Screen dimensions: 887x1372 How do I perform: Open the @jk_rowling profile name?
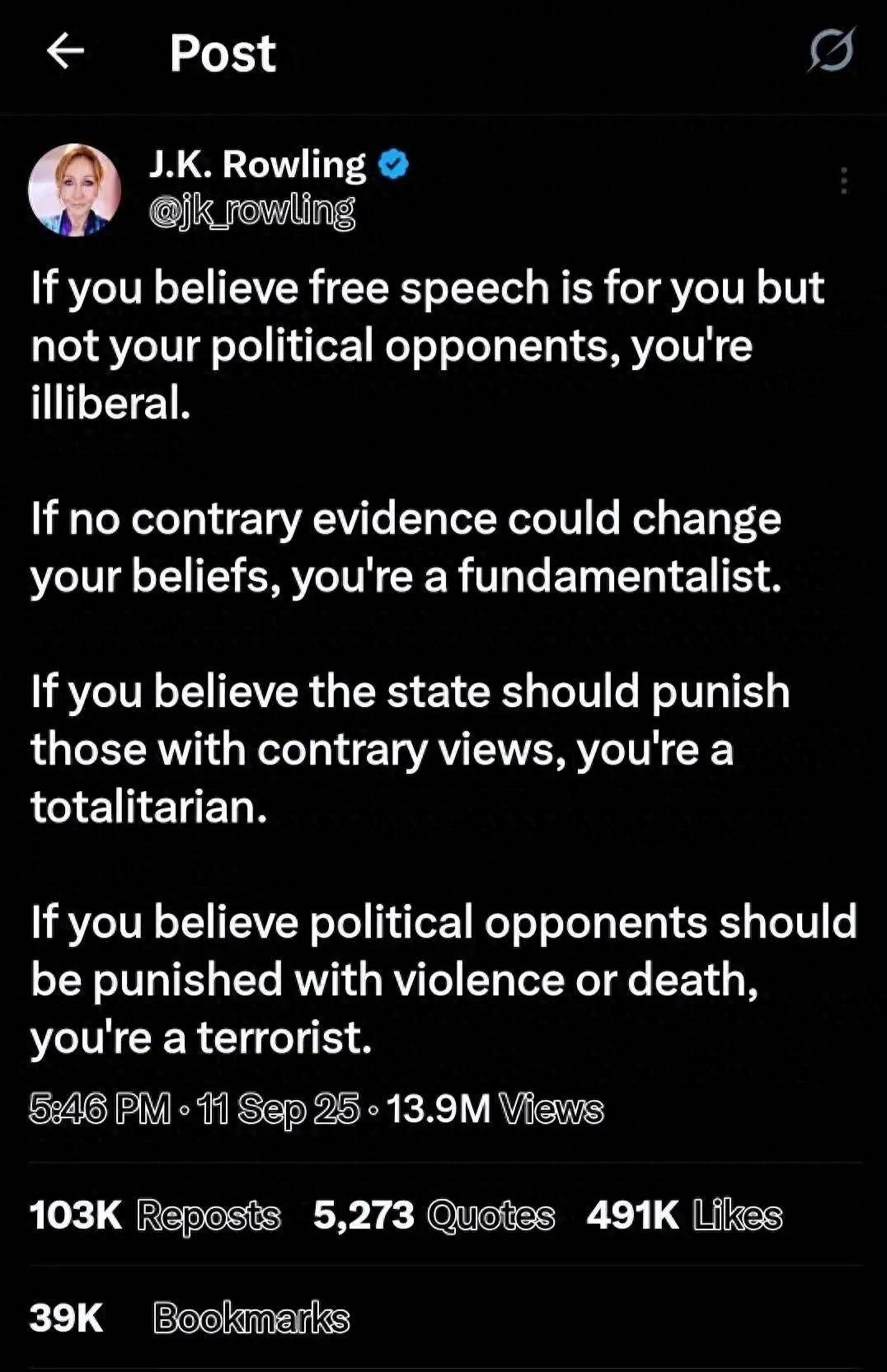coord(251,212)
